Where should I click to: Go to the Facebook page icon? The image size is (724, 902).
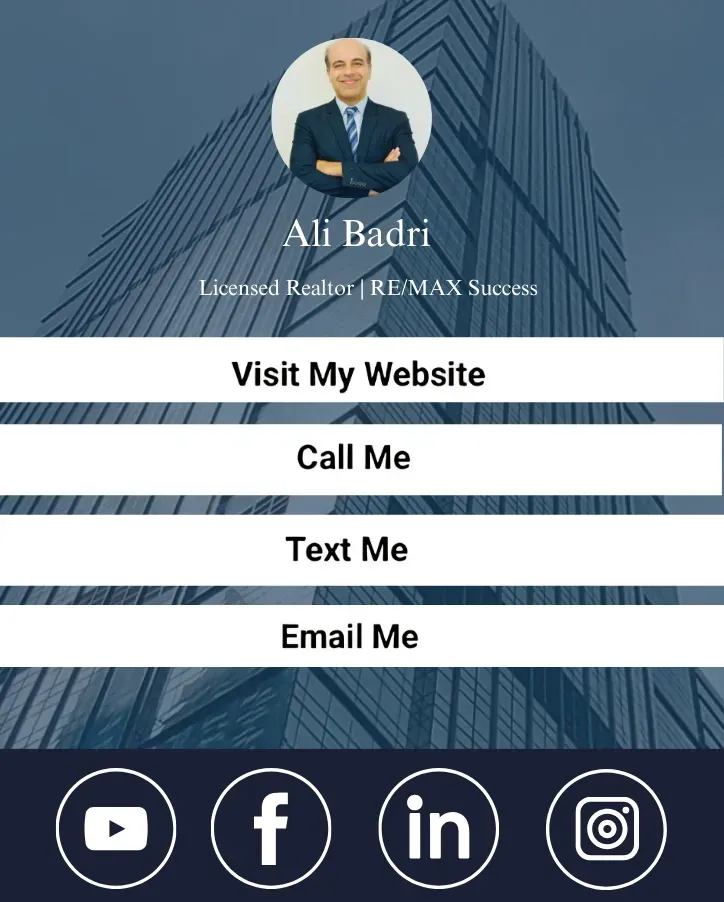271,828
